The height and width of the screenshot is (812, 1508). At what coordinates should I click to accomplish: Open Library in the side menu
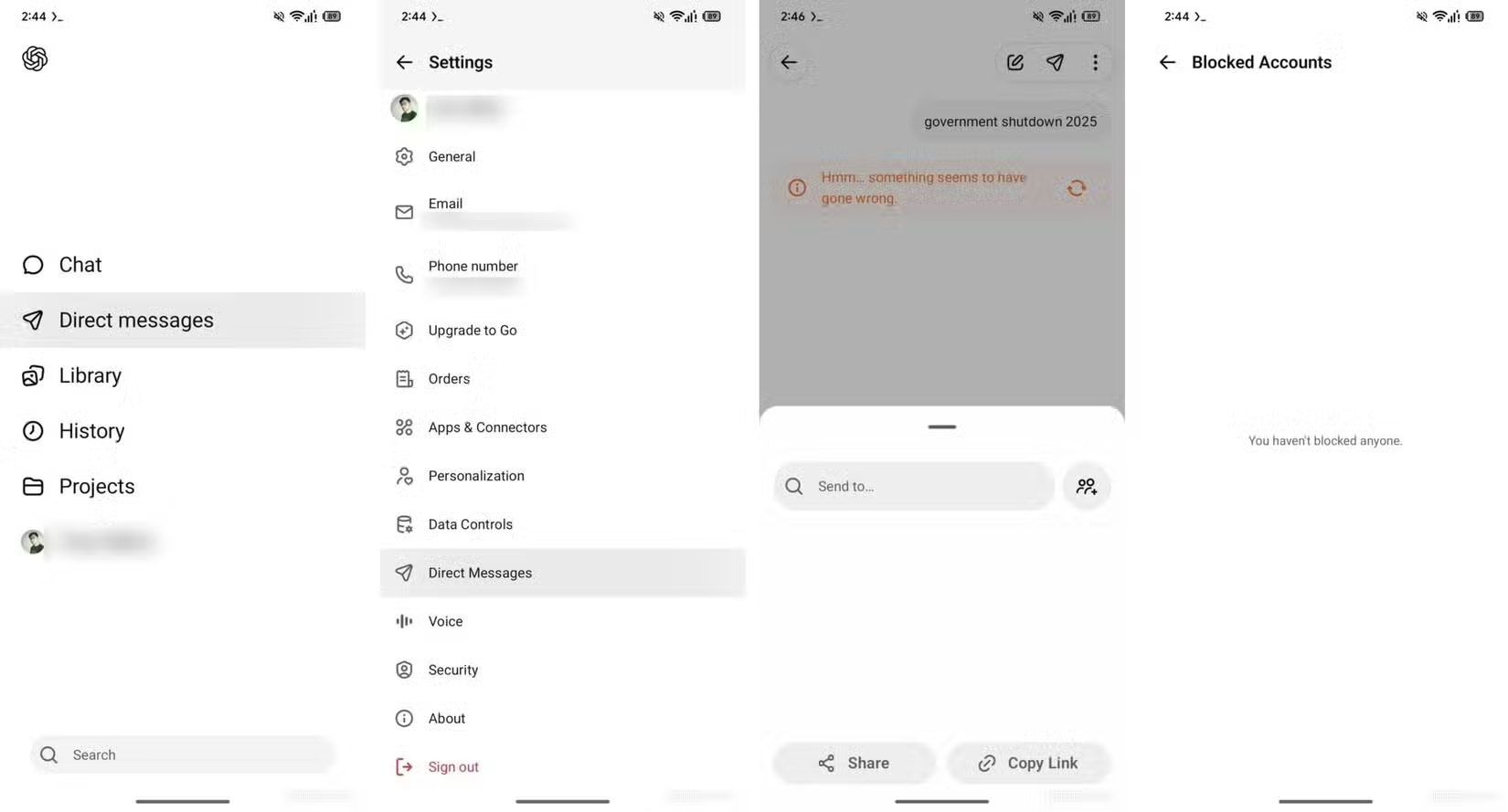coord(90,375)
